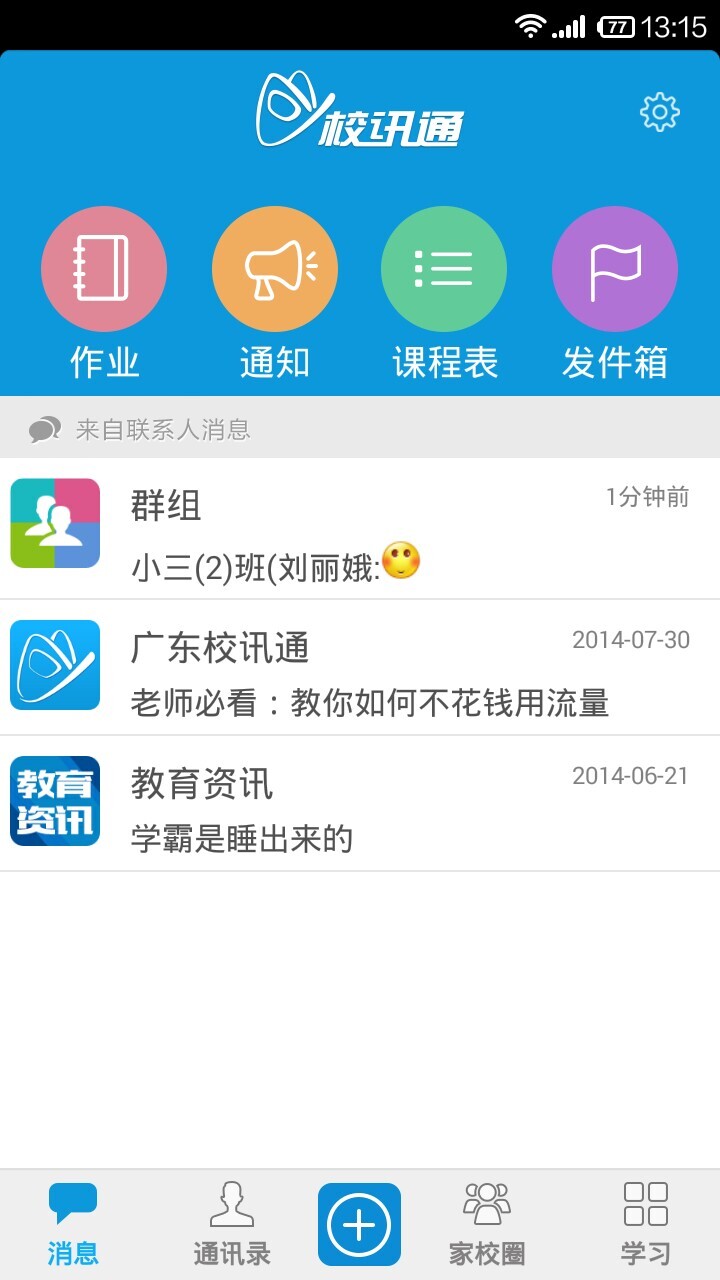This screenshot has width=720, height=1280.
Task: Switch to the 学习 tab
Action: [645, 1225]
